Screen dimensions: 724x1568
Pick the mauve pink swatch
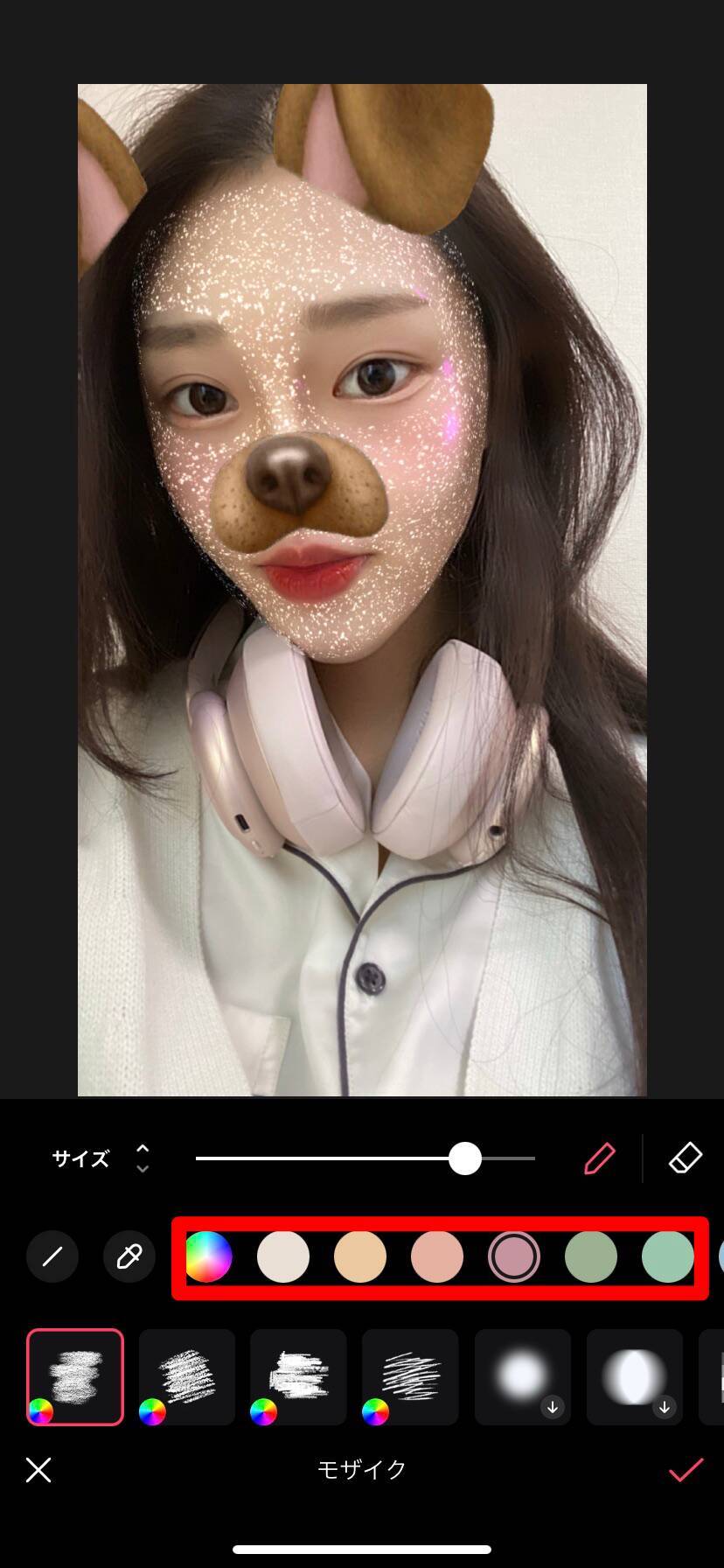click(514, 1256)
